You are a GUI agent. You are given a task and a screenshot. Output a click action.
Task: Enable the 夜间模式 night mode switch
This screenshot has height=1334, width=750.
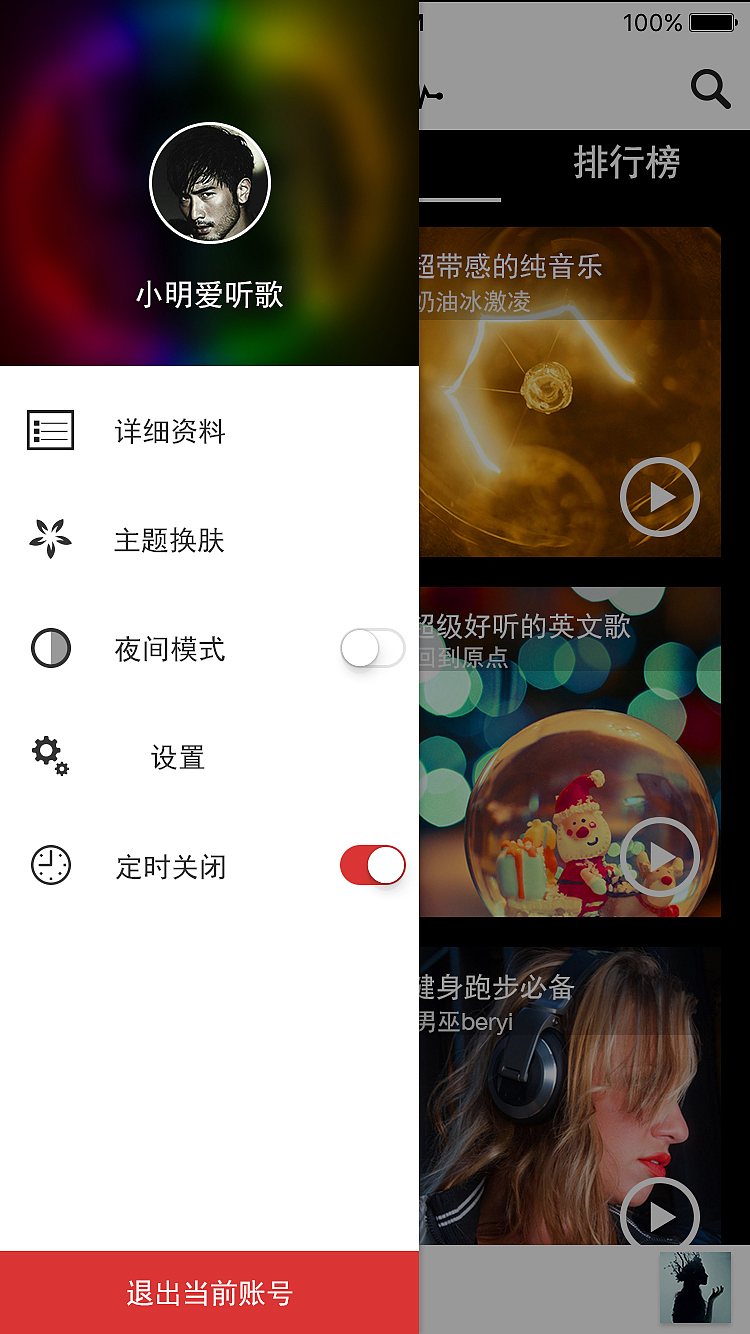tap(372, 649)
